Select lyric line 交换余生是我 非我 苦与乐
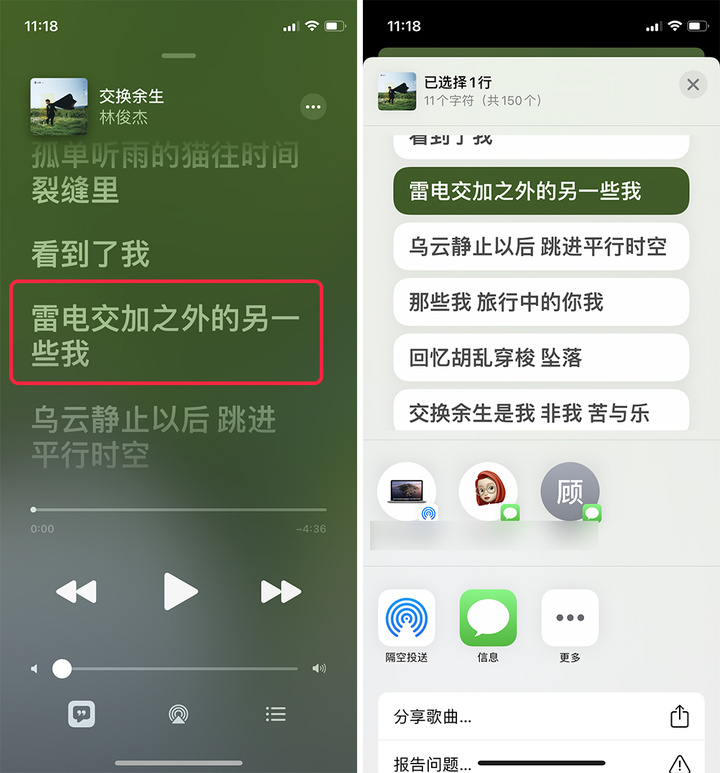The width and height of the screenshot is (720, 773). click(x=540, y=411)
